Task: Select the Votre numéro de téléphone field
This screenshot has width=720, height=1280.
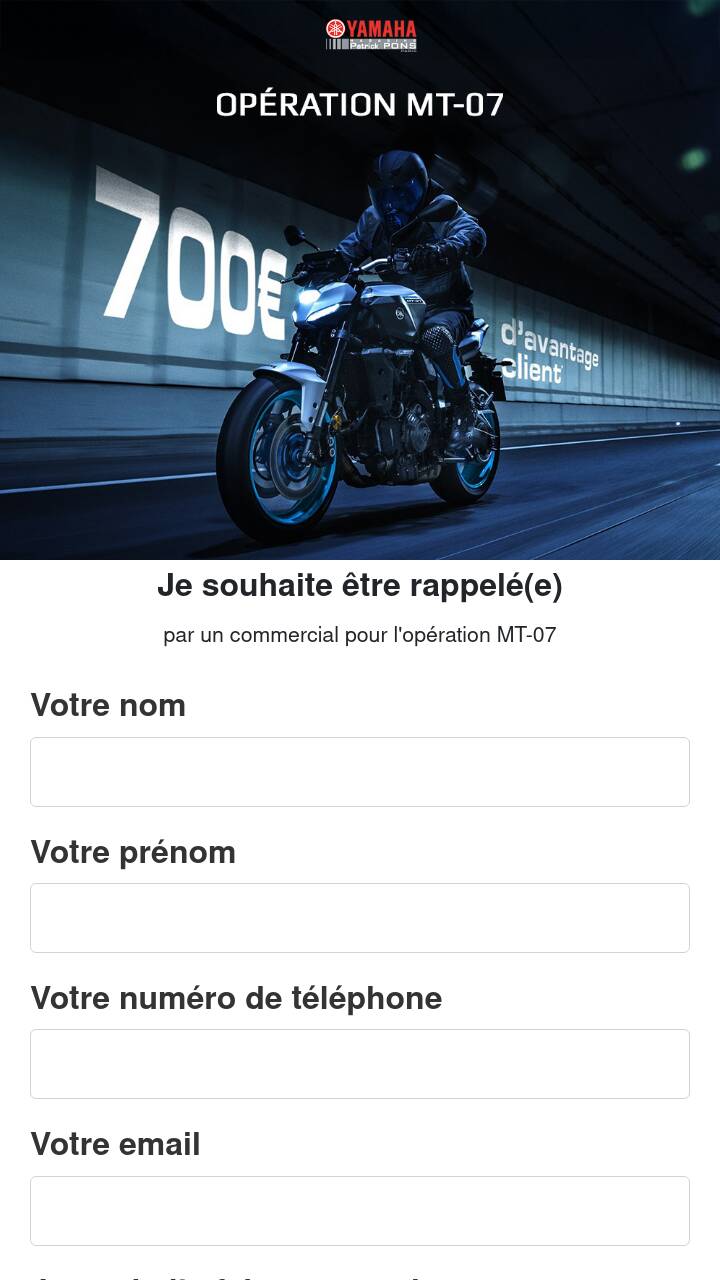Action: [x=360, y=1064]
